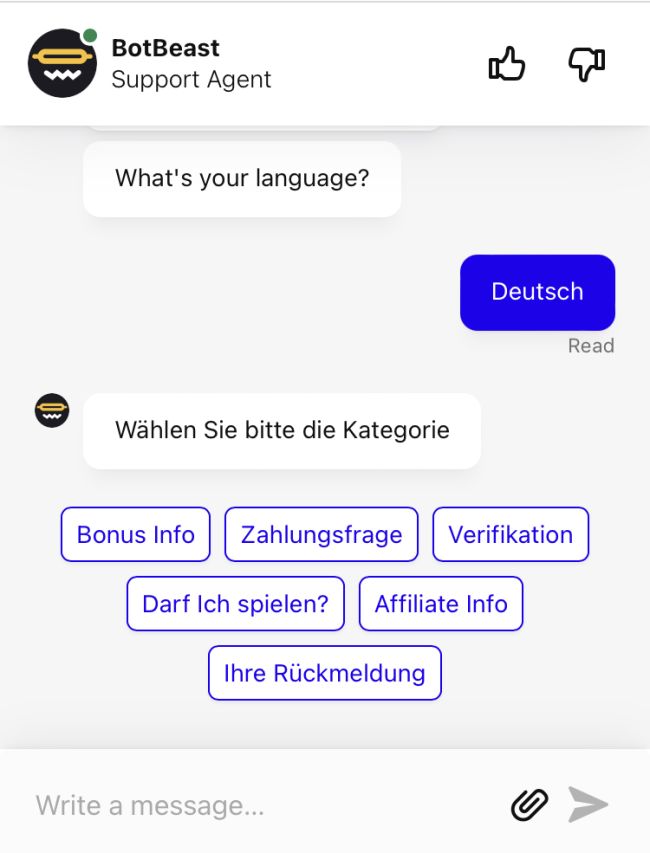
Task: Give the chat a thumbs up
Action: click(x=507, y=64)
